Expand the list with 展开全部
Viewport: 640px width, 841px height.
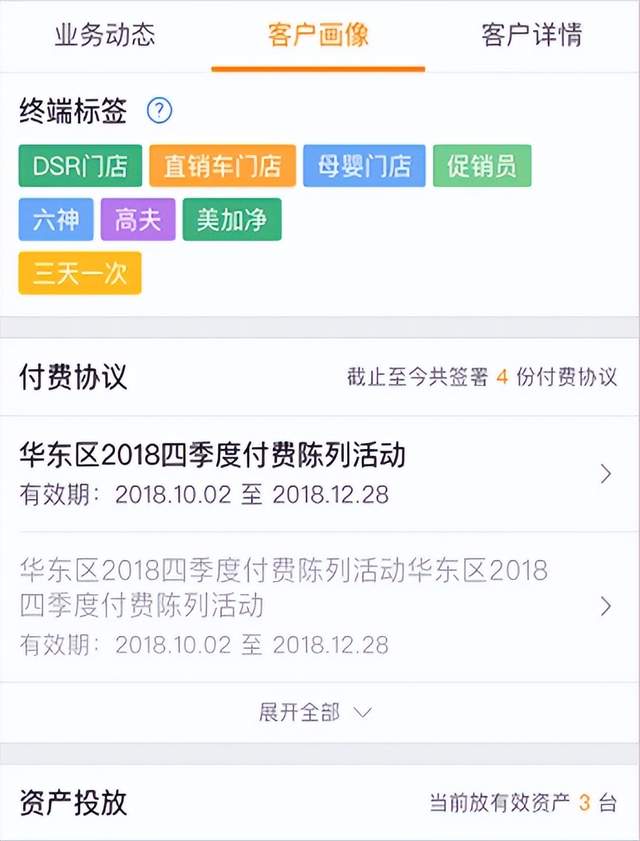click(315, 712)
